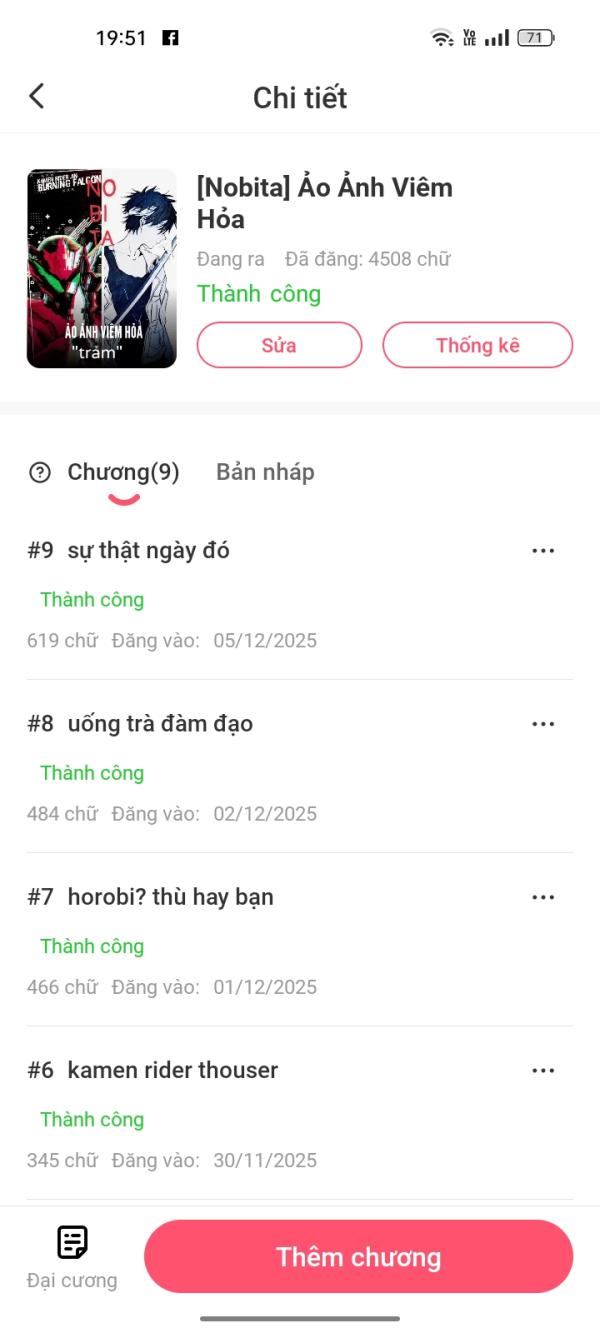Tap Thêm chương to add a chapter
Image resolution: width=600 pixels, height=1333 pixels.
pos(358,1257)
